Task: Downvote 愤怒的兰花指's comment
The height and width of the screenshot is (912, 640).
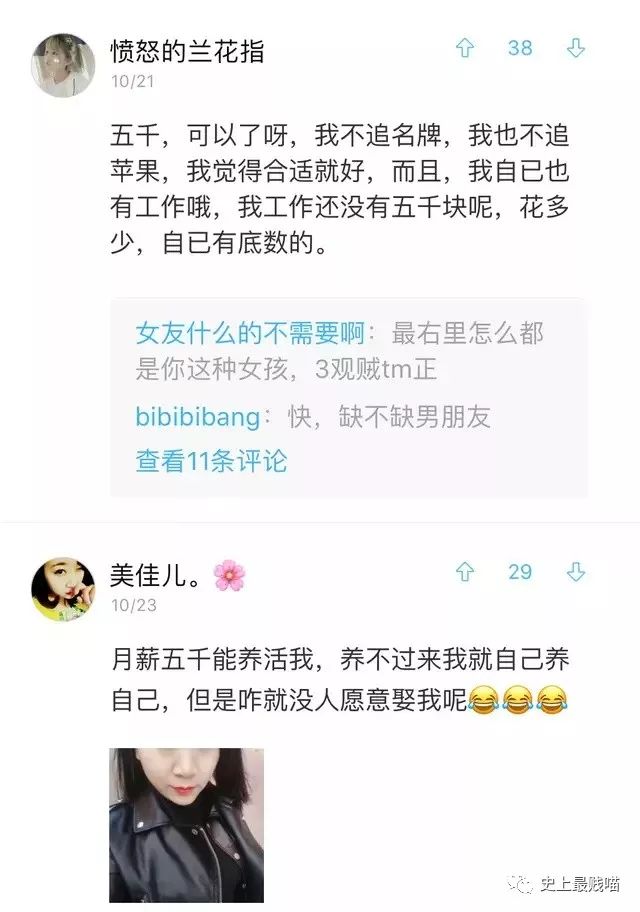Action: pos(576,49)
